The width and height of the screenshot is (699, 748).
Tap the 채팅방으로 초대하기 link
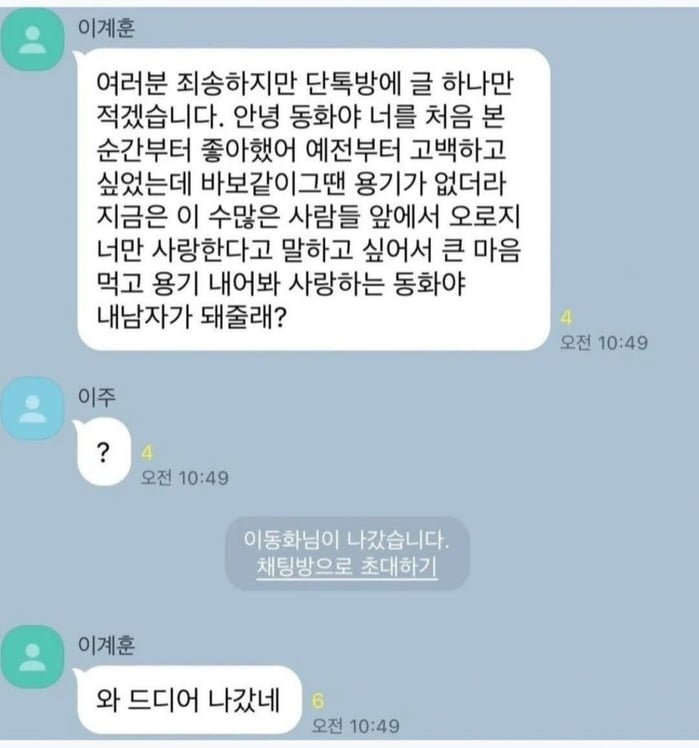click(346, 569)
